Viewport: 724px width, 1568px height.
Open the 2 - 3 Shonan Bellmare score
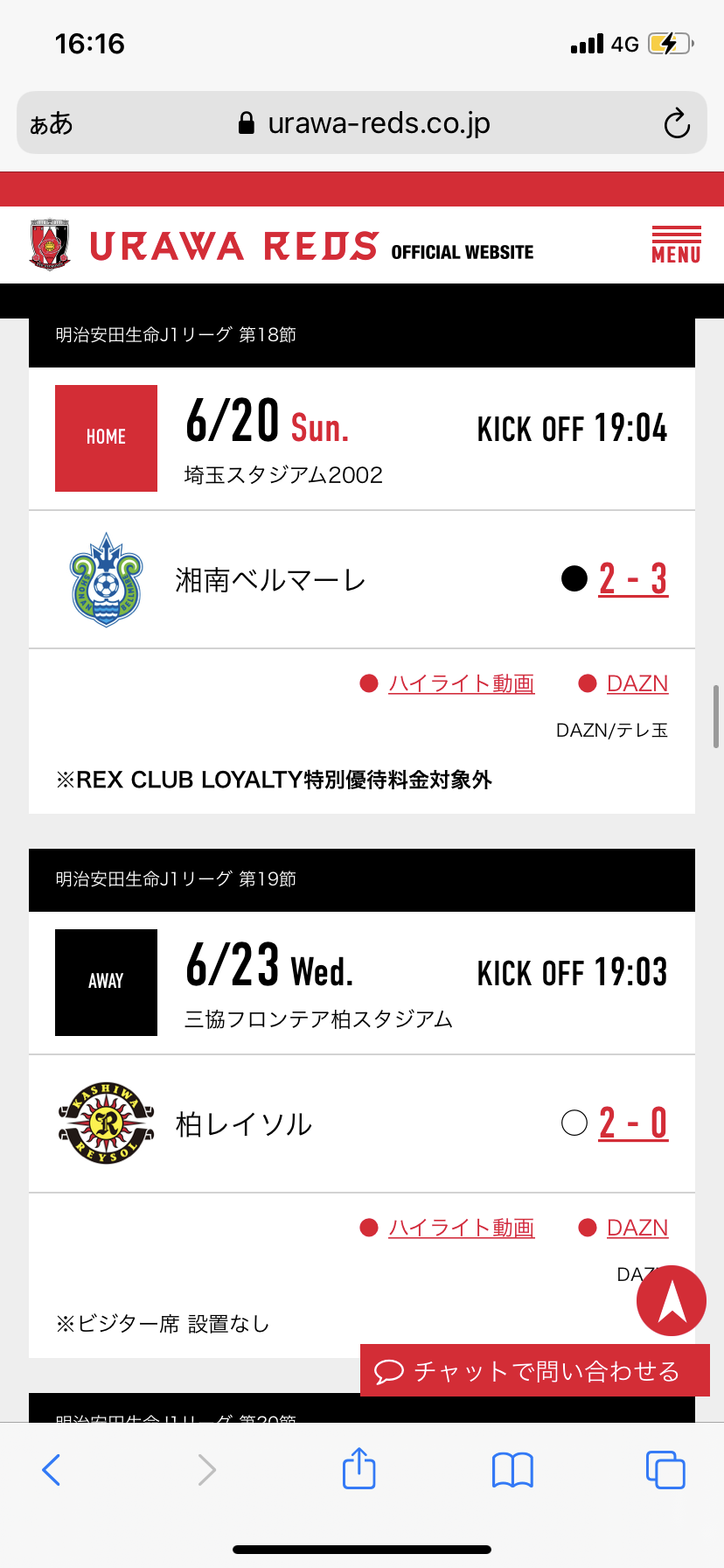coord(633,579)
